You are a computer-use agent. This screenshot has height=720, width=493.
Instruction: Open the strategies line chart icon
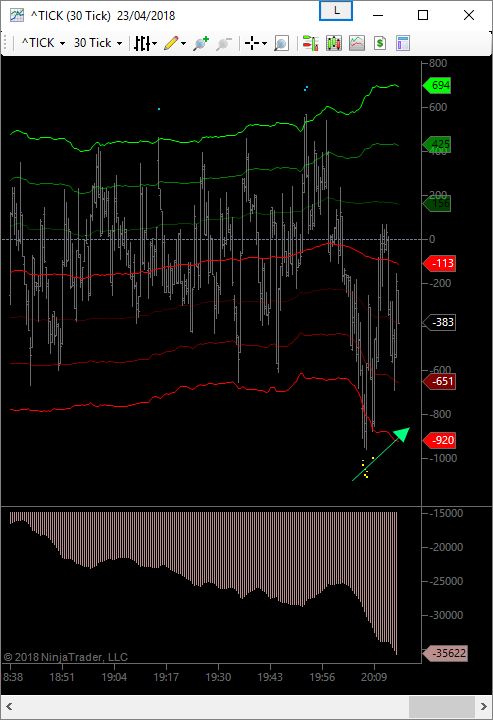coord(357,43)
